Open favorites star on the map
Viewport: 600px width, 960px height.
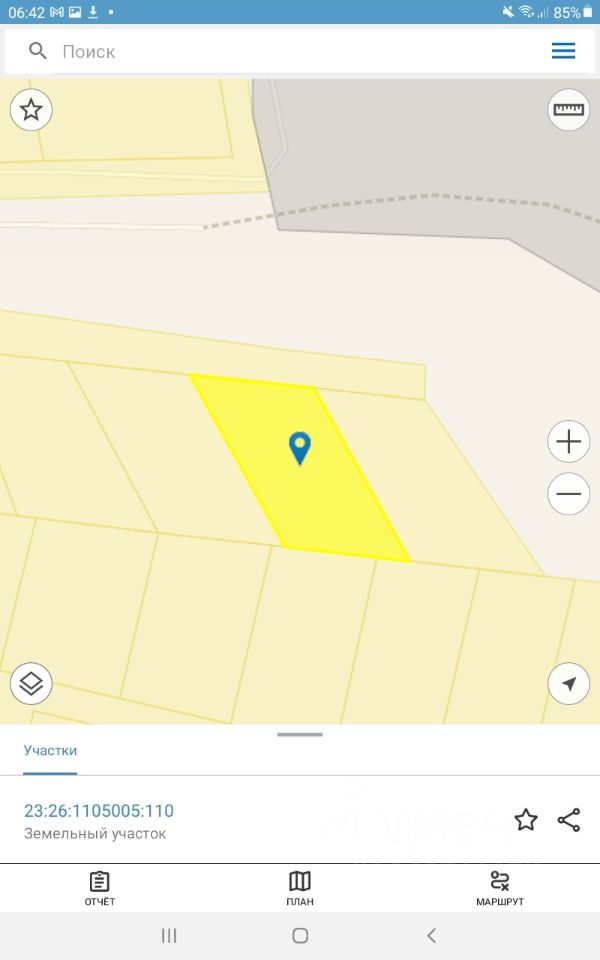(x=31, y=110)
